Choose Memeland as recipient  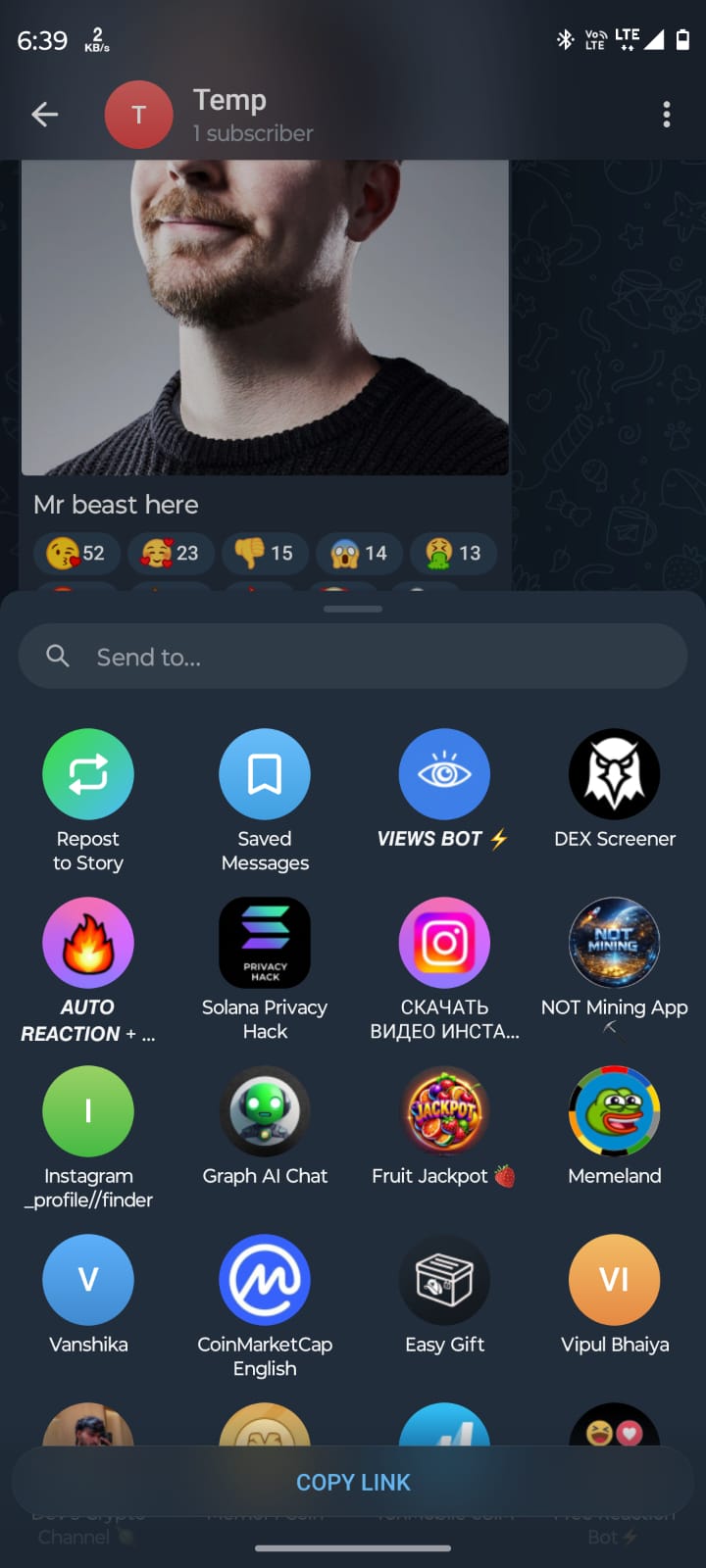pos(615,1111)
